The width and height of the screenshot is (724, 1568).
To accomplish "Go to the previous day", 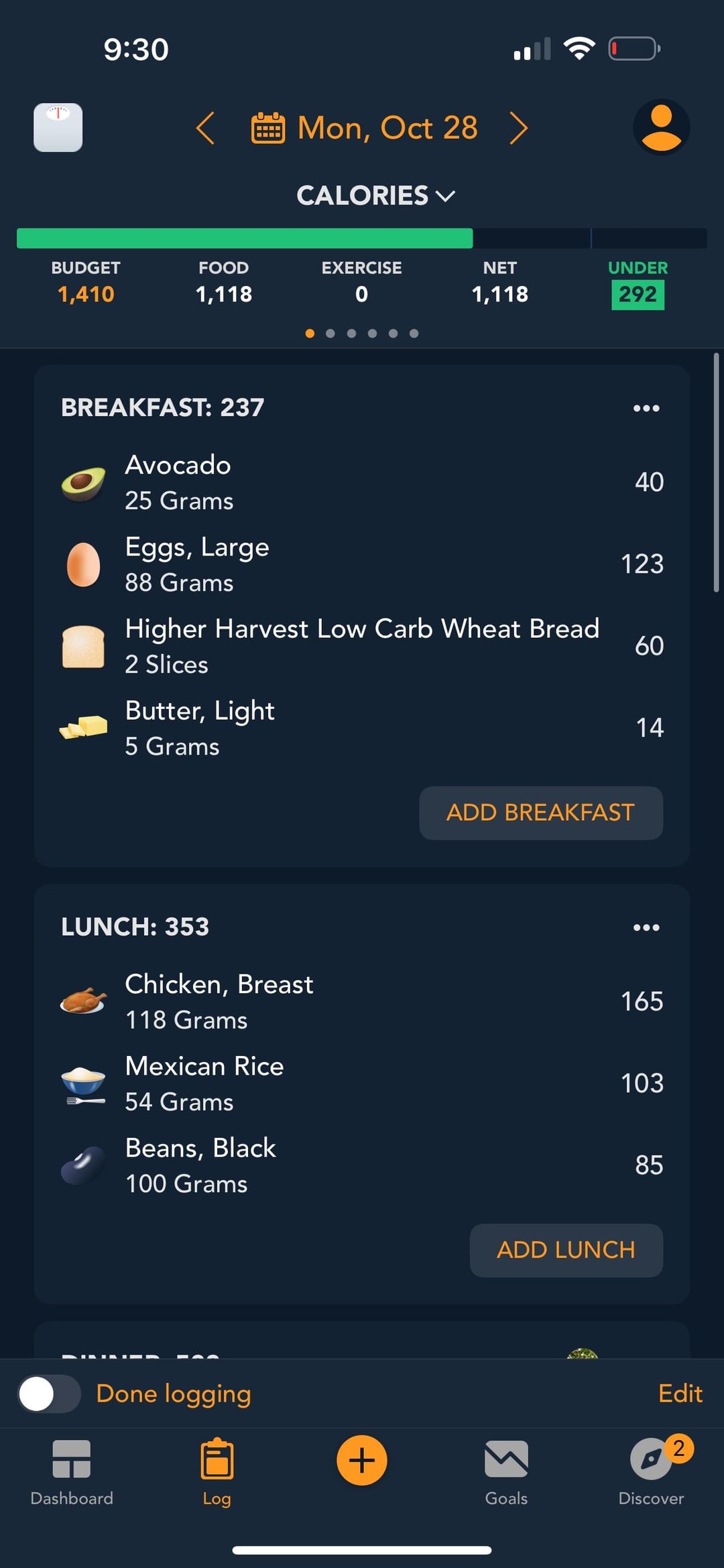I will click(x=206, y=128).
